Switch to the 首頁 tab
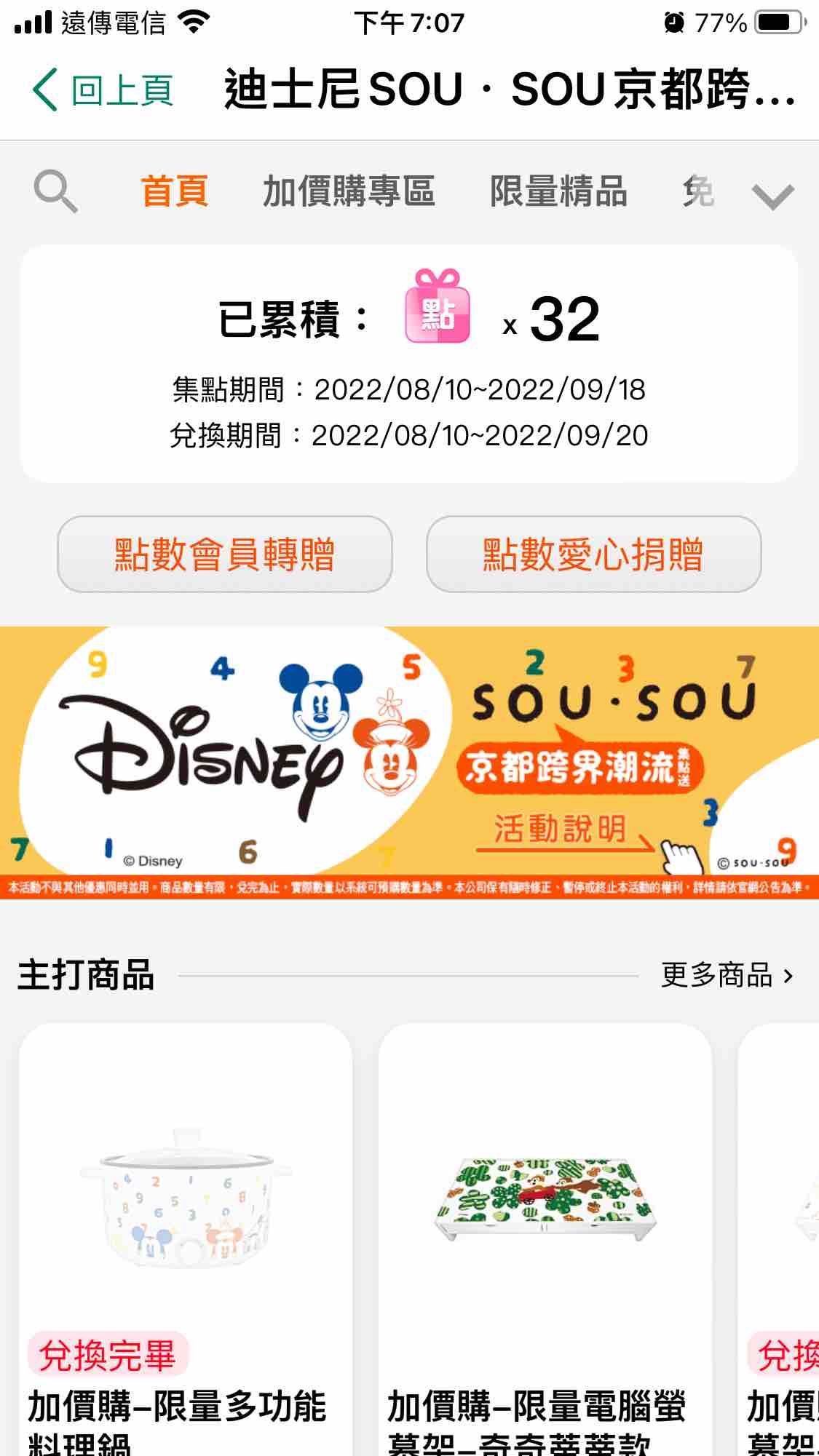 [x=175, y=192]
